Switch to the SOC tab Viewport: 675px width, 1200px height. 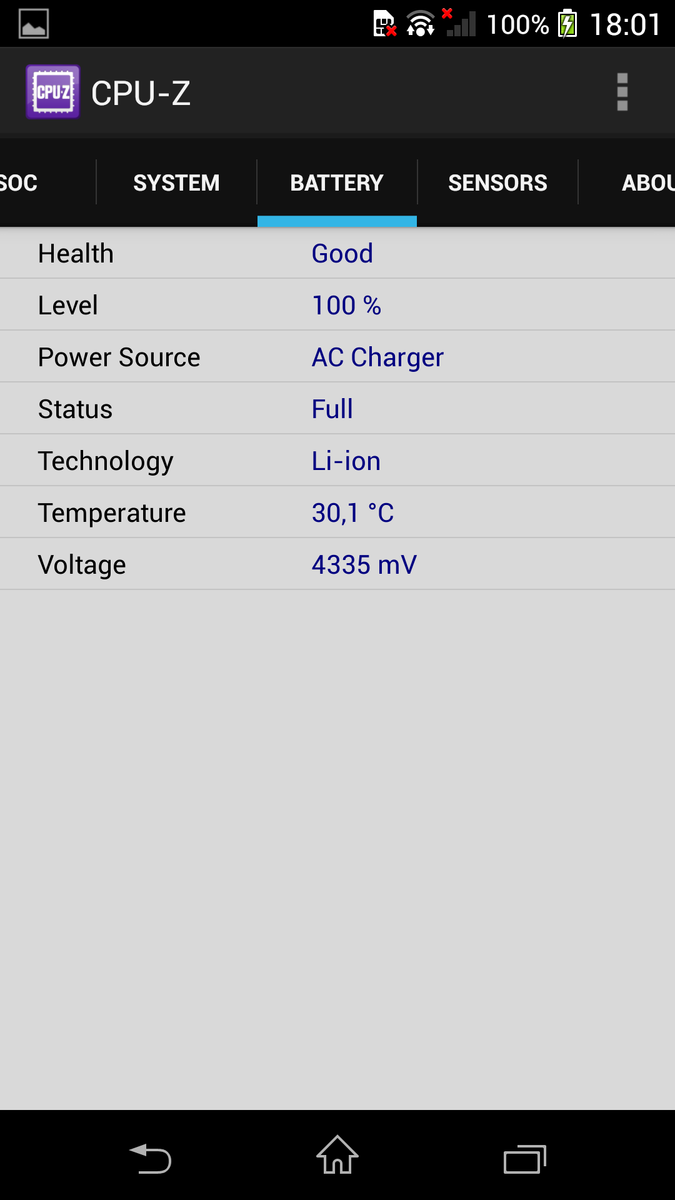coord(22,183)
